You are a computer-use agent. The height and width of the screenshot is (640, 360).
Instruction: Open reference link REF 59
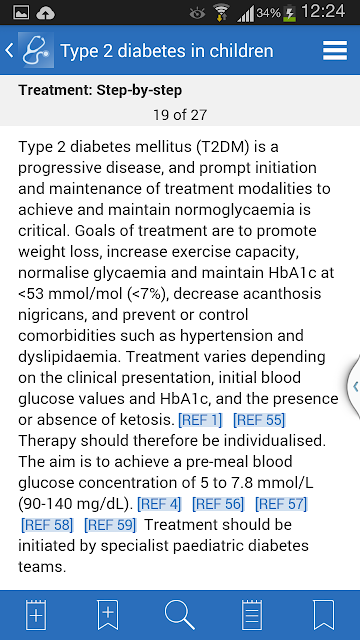110,525
